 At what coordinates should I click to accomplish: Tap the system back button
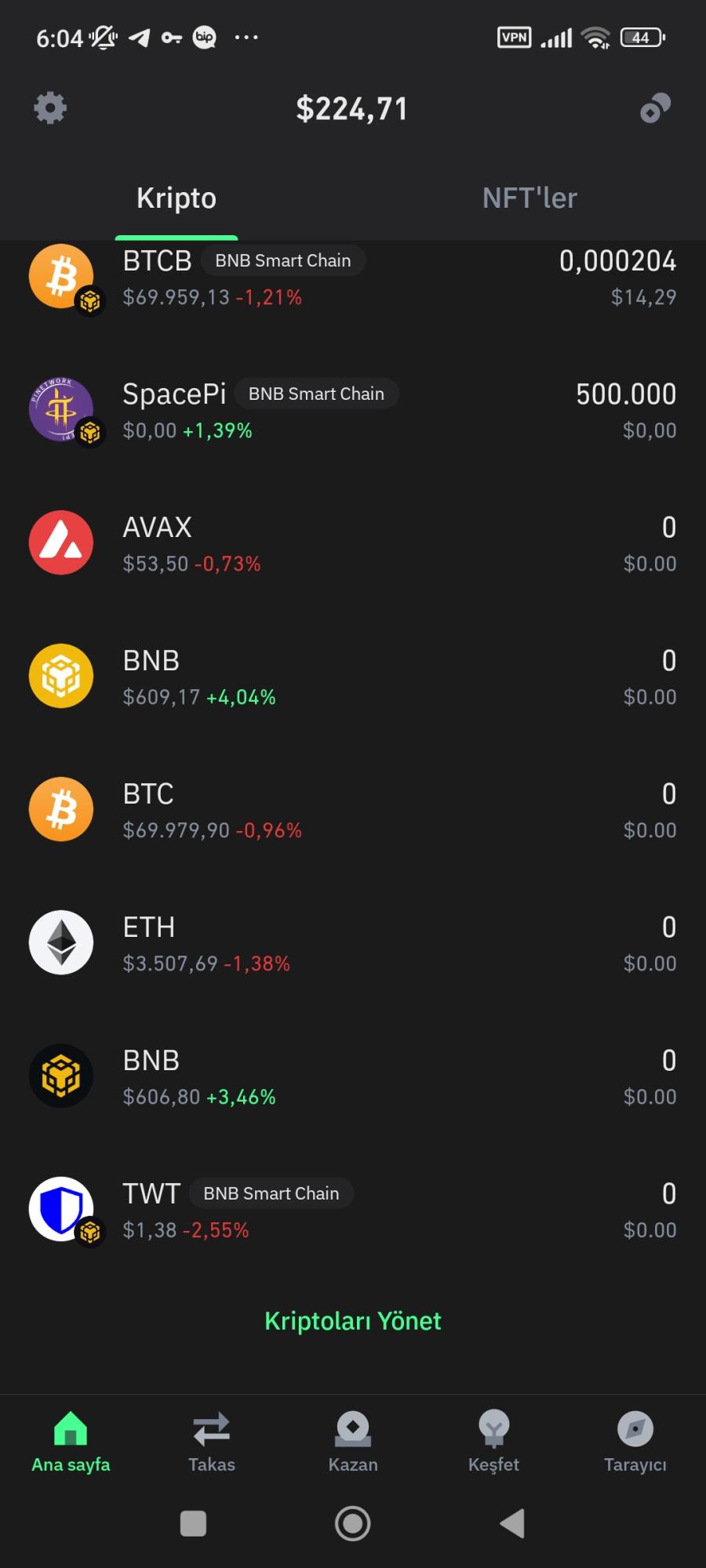coord(512,1523)
